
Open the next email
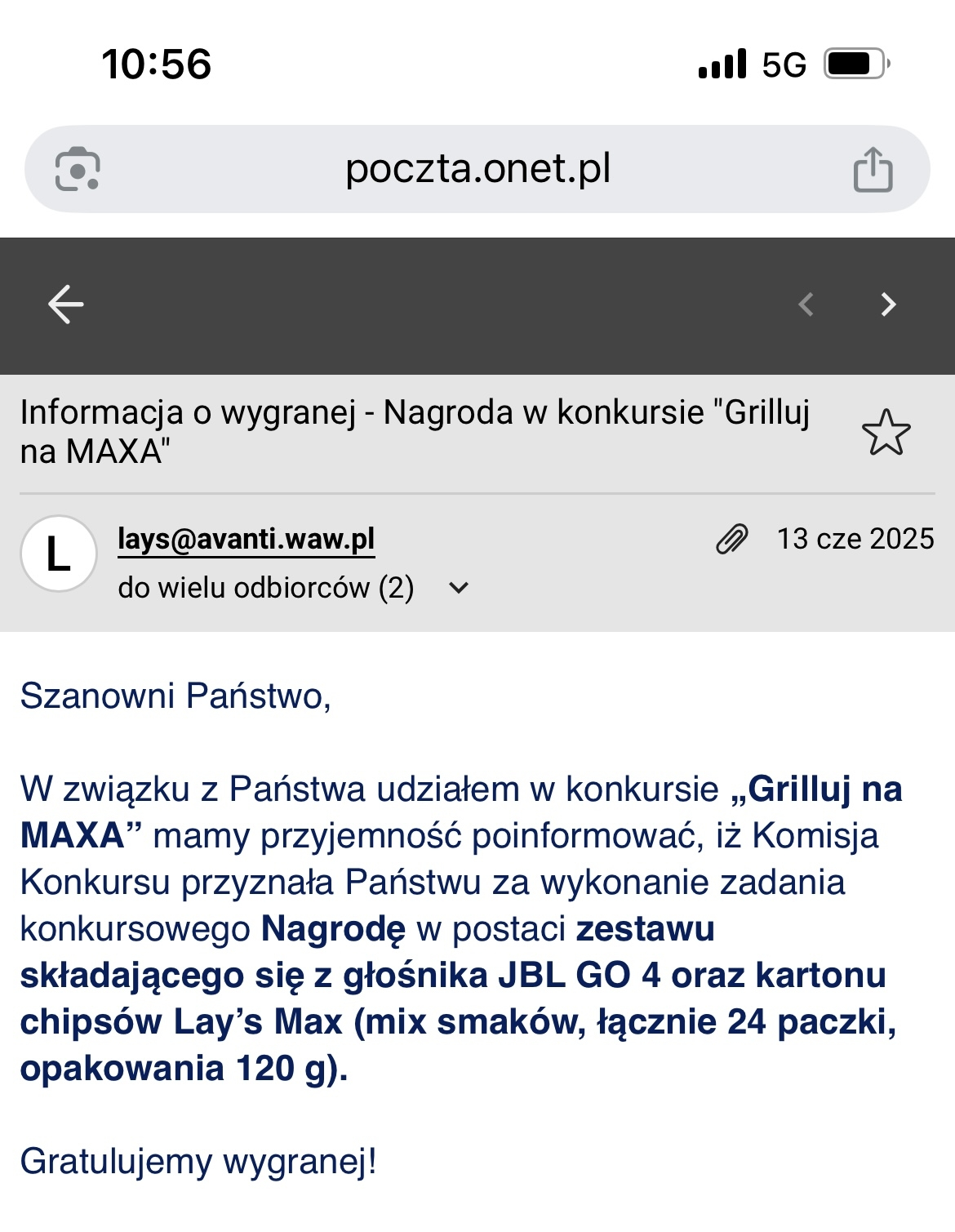(888, 305)
